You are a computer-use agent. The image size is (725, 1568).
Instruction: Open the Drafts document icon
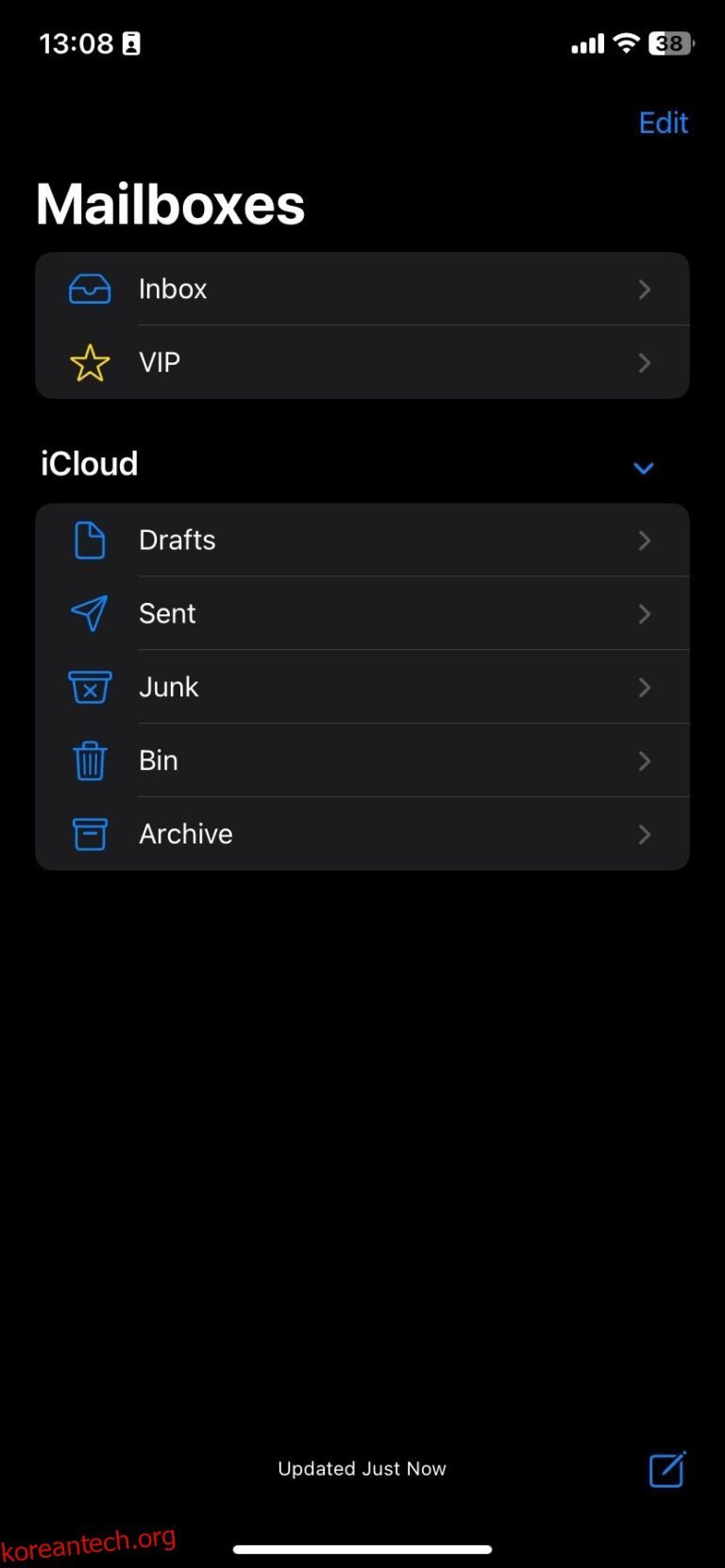[90, 540]
